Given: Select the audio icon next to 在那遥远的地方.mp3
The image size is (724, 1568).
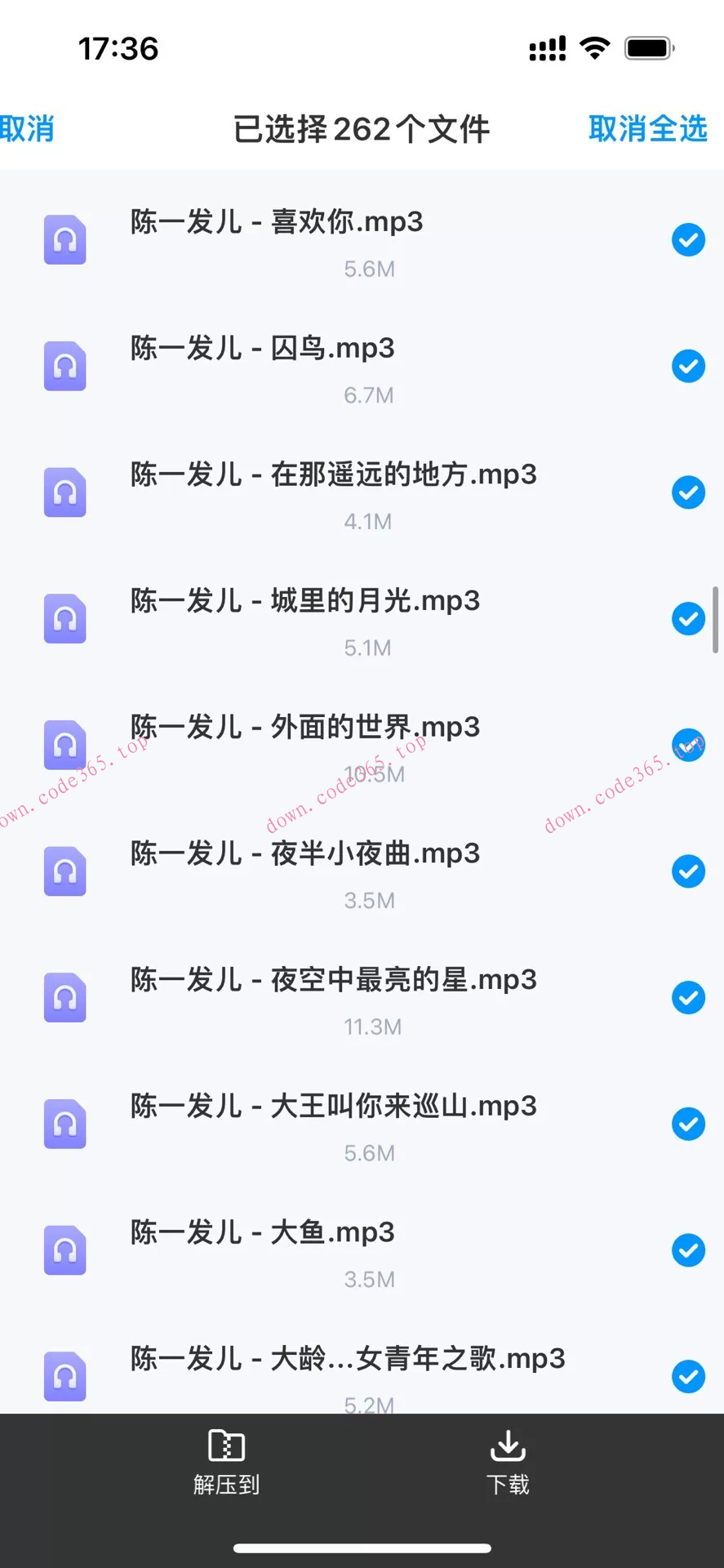Looking at the screenshot, I should (65, 492).
